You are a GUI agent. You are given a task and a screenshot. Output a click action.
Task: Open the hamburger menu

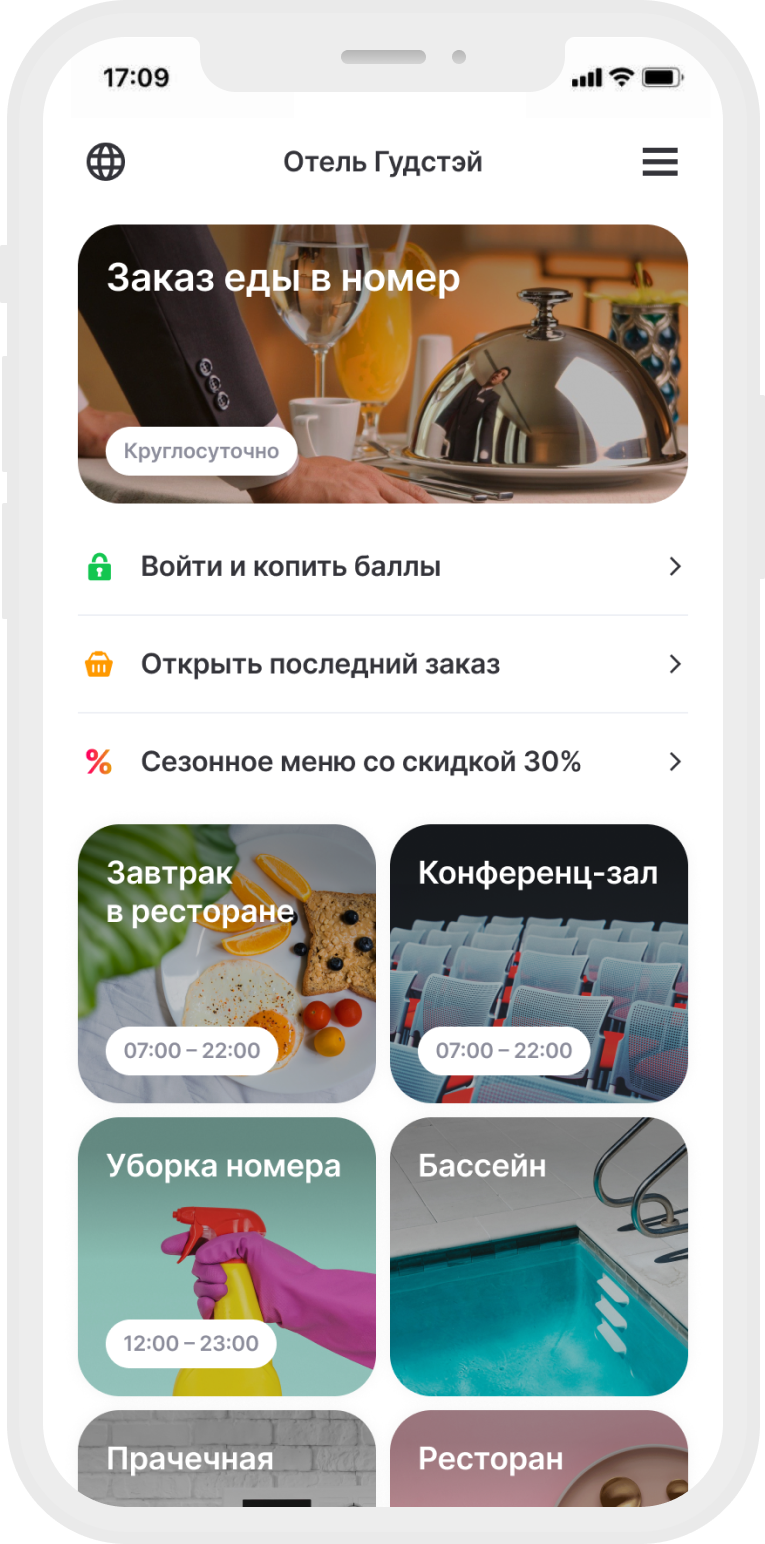(659, 161)
